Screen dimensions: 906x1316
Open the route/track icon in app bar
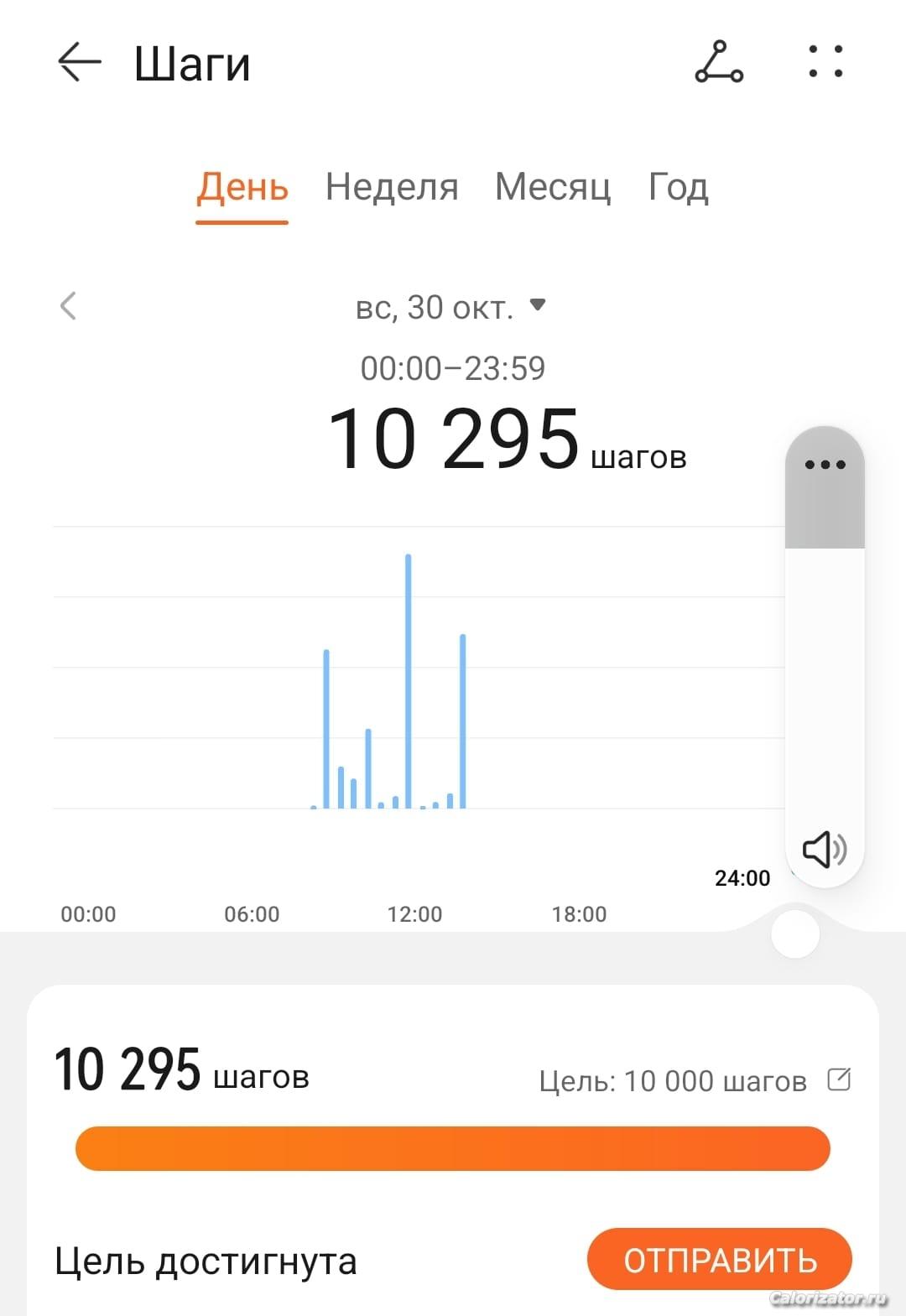pyautogui.click(x=719, y=62)
